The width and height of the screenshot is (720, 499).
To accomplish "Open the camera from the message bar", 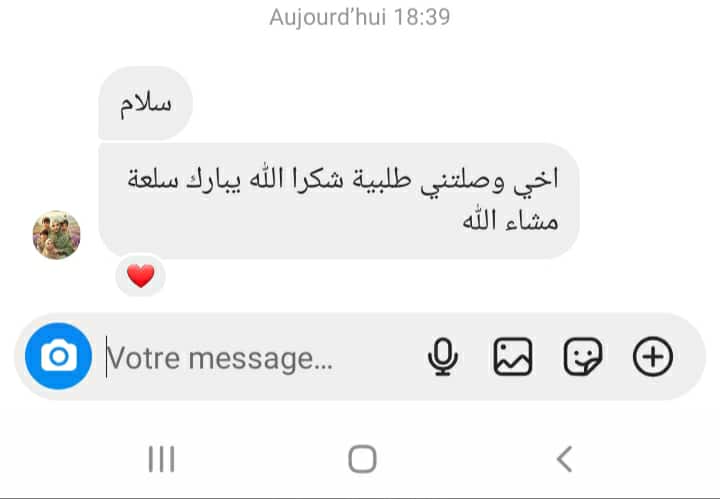I will (59, 356).
